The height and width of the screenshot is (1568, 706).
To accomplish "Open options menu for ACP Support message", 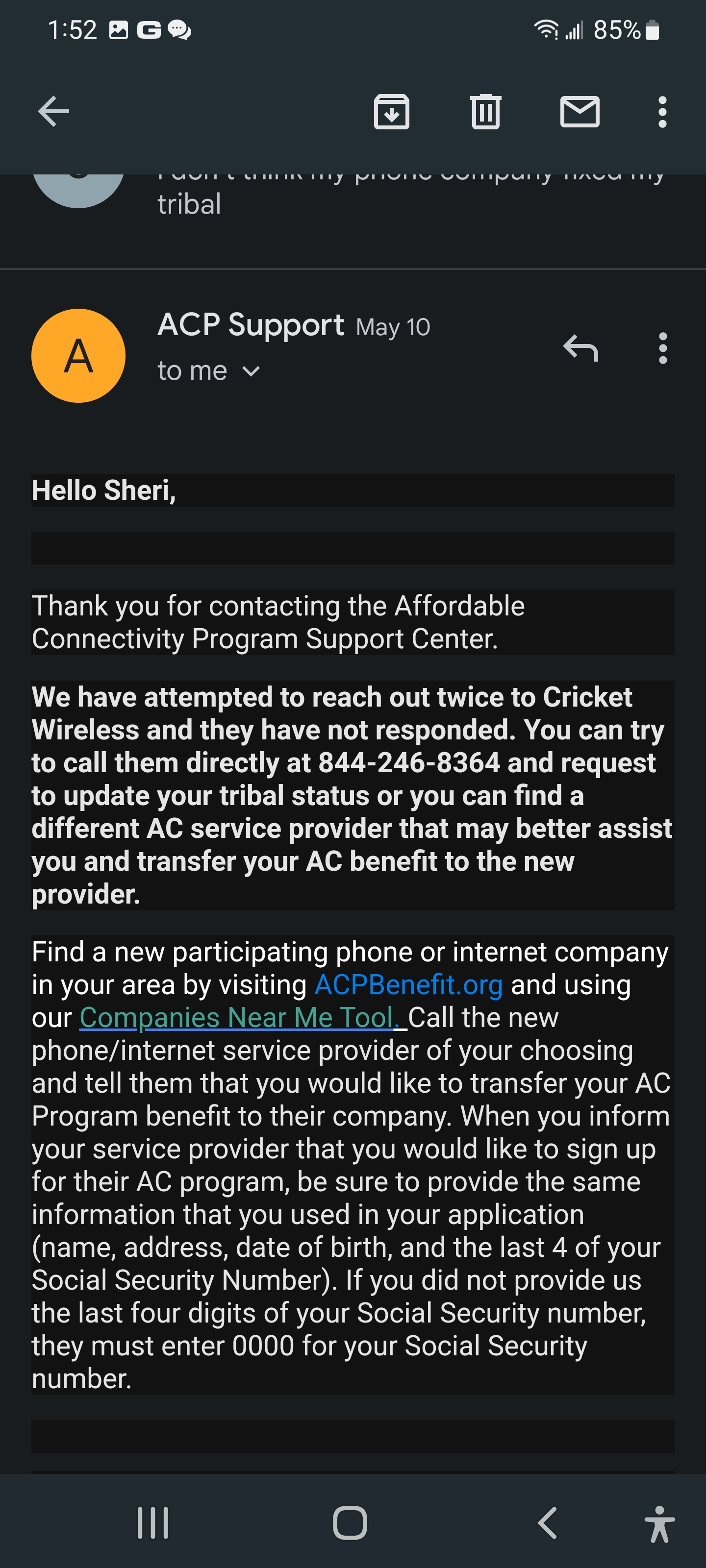I will pos(662,349).
